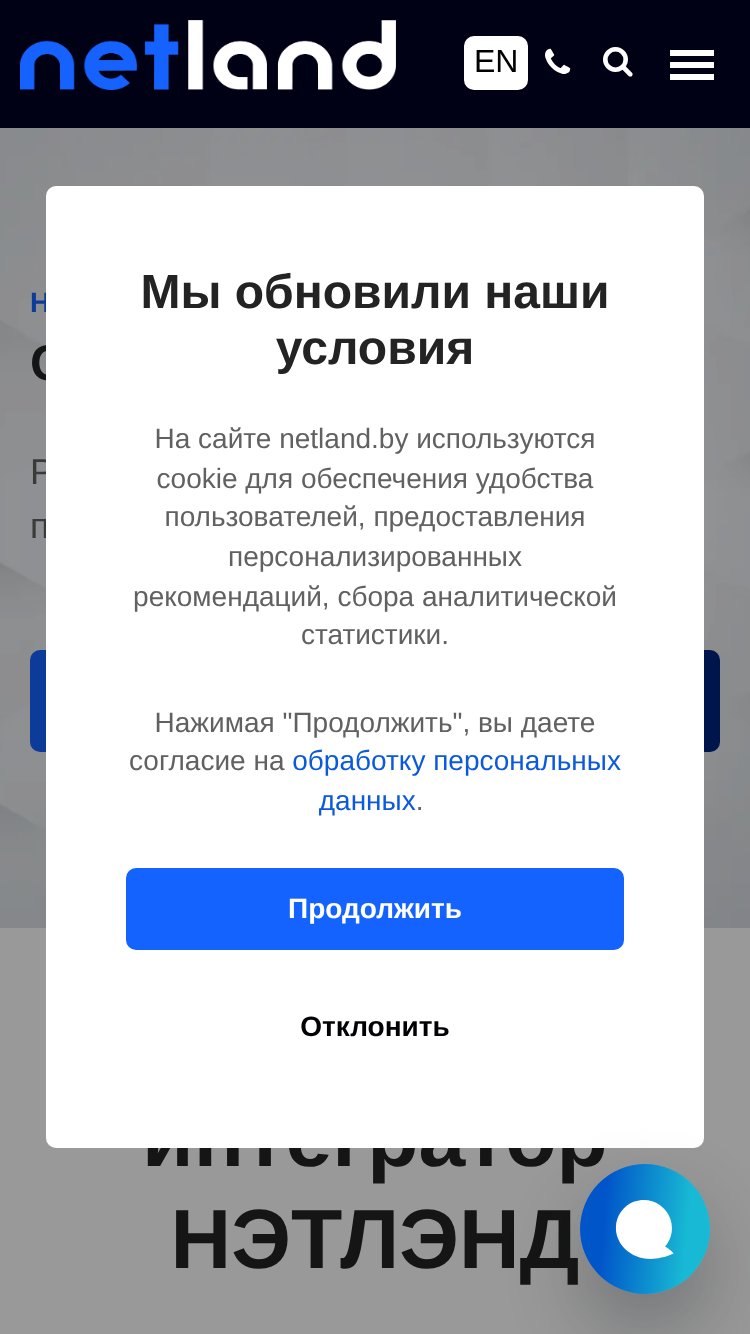Open the search magnifier icon
This screenshot has height=1334, width=750.
coord(618,63)
